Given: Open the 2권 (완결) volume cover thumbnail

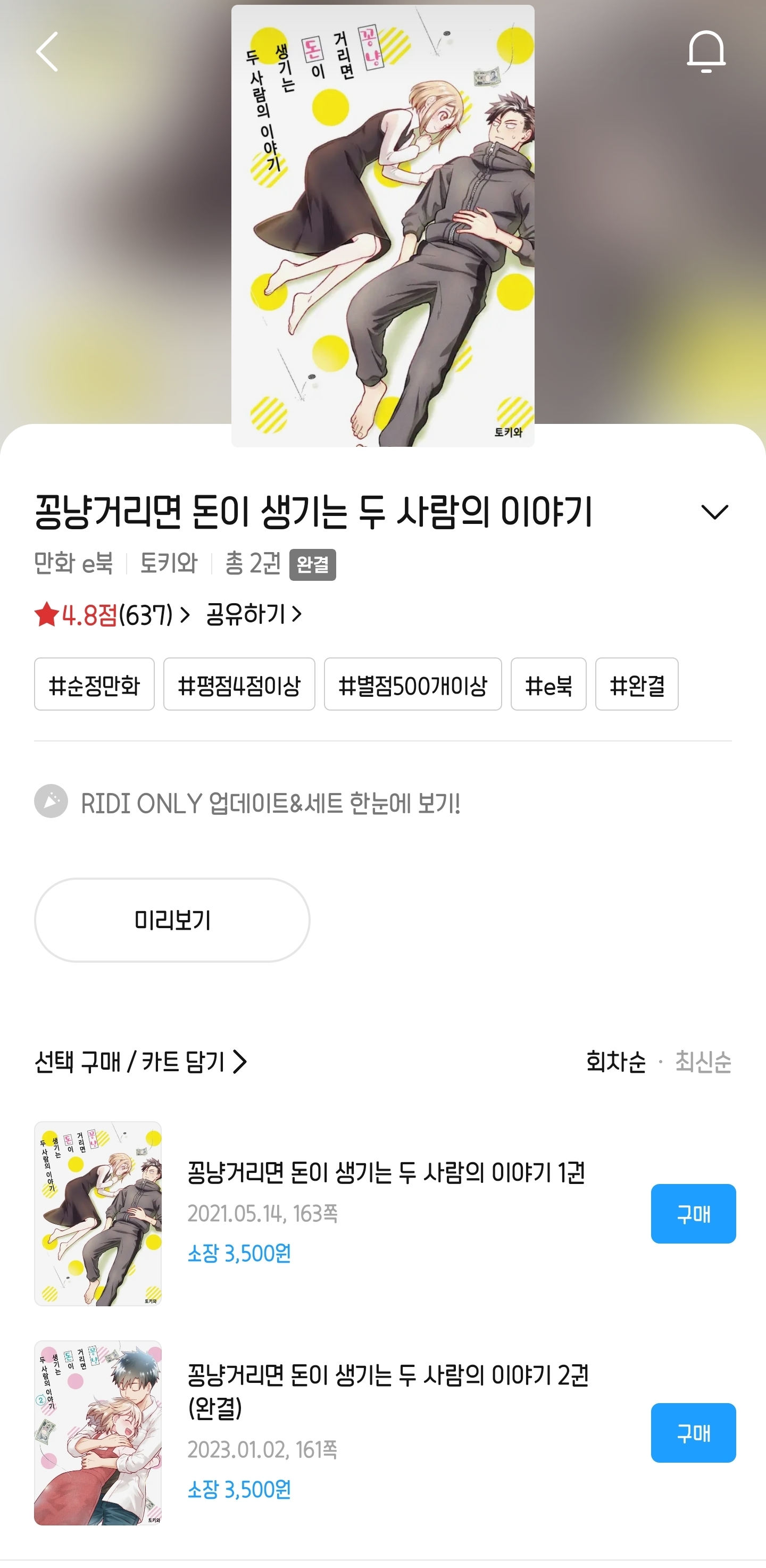Looking at the screenshot, I should pyautogui.click(x=98, y=1433).
